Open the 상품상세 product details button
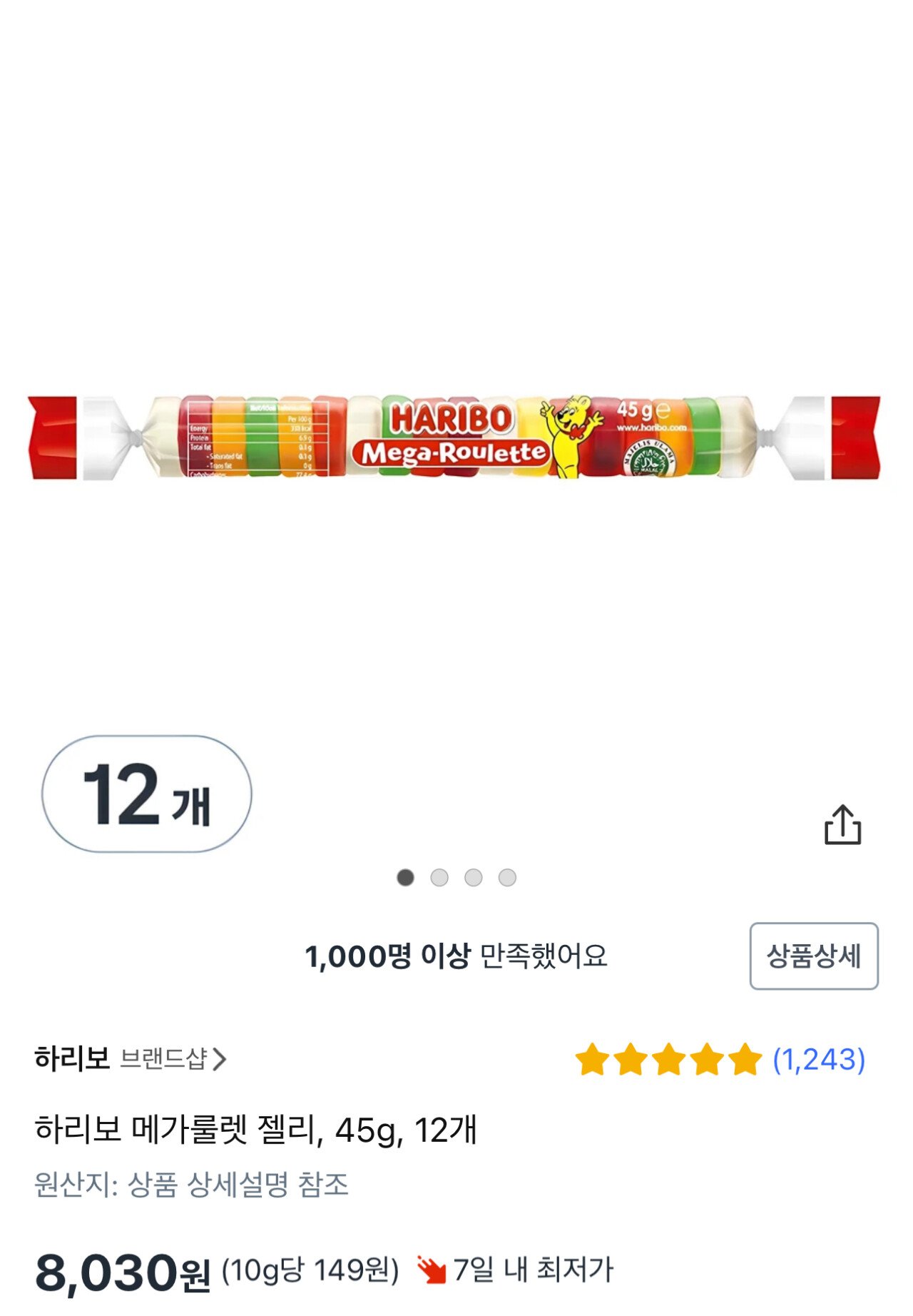This screenshot has width=913, height=1316. (813, 956)
